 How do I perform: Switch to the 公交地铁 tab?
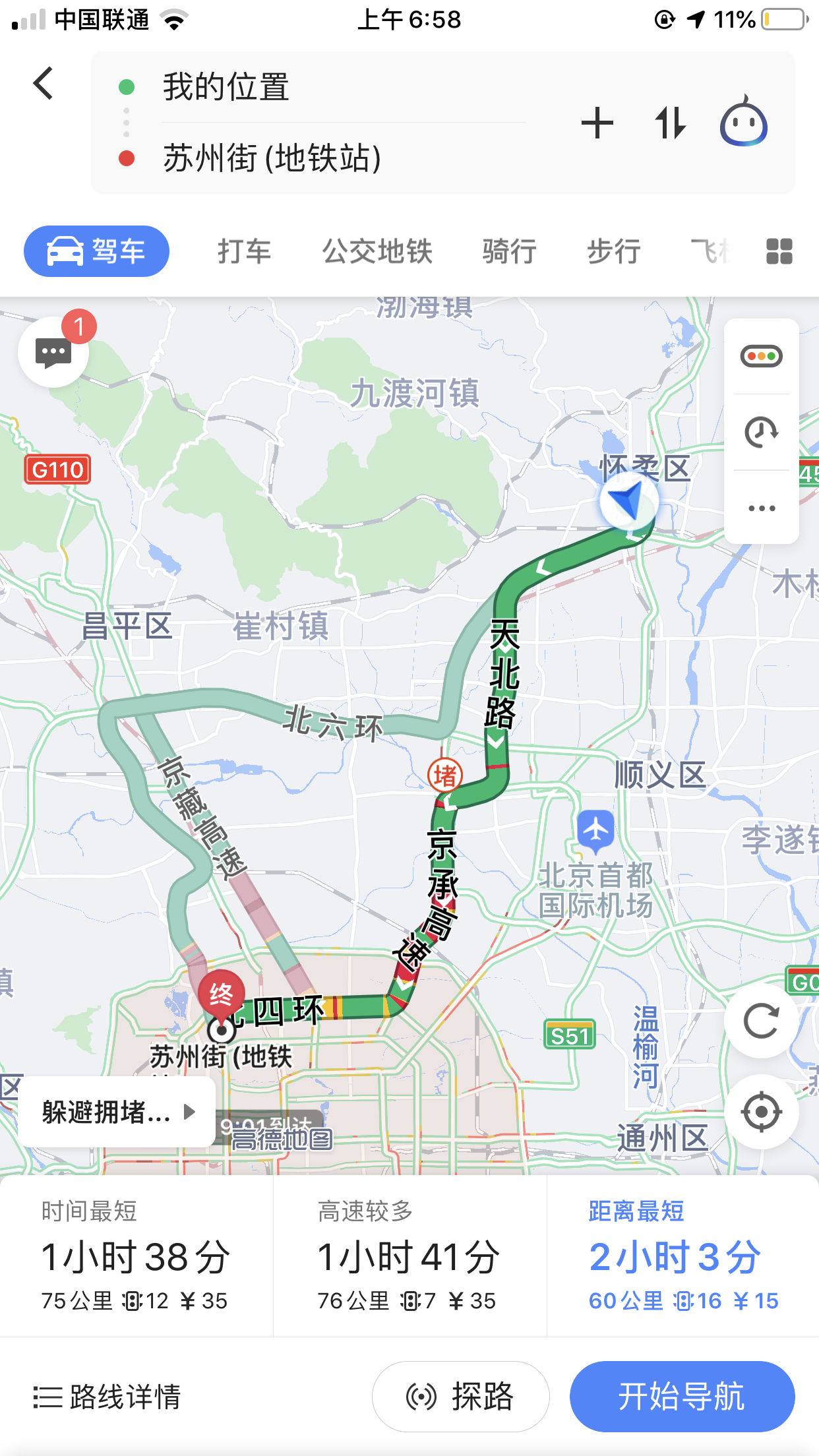coord(377,251)
